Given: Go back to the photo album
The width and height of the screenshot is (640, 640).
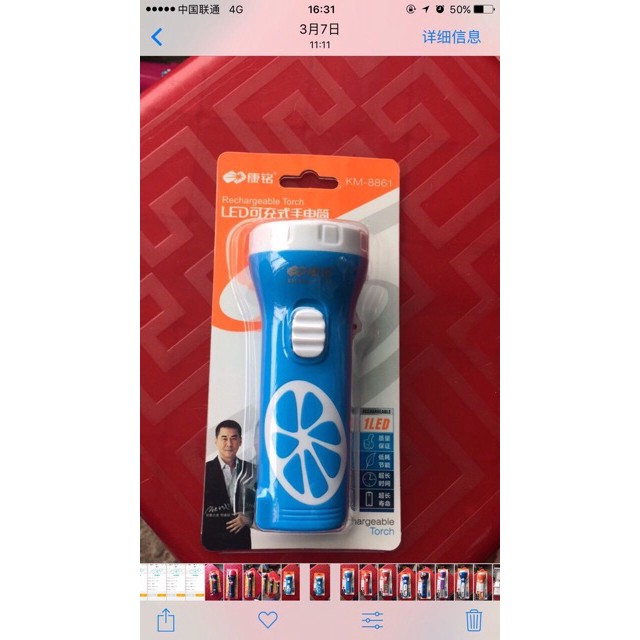Looking at the screenshot, I should [x=157, y=37].
